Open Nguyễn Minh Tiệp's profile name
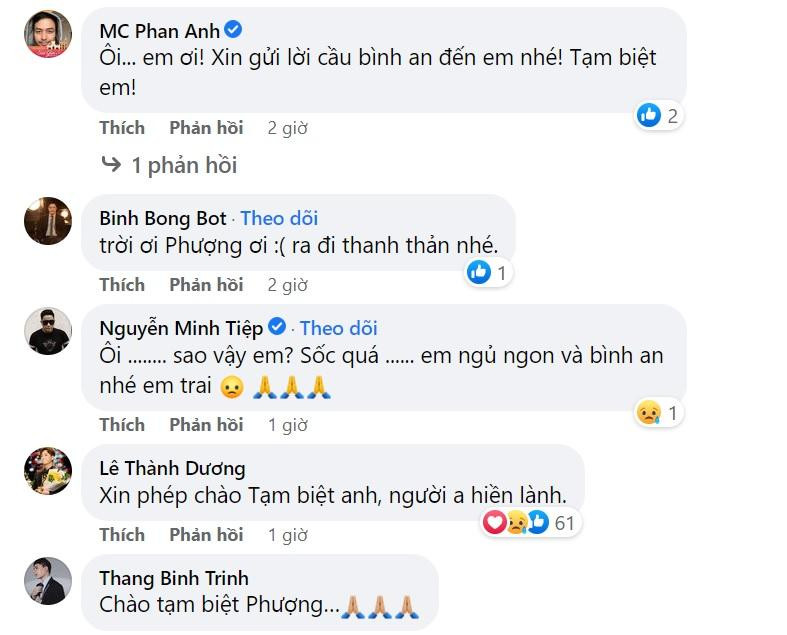 click(182, 328)
